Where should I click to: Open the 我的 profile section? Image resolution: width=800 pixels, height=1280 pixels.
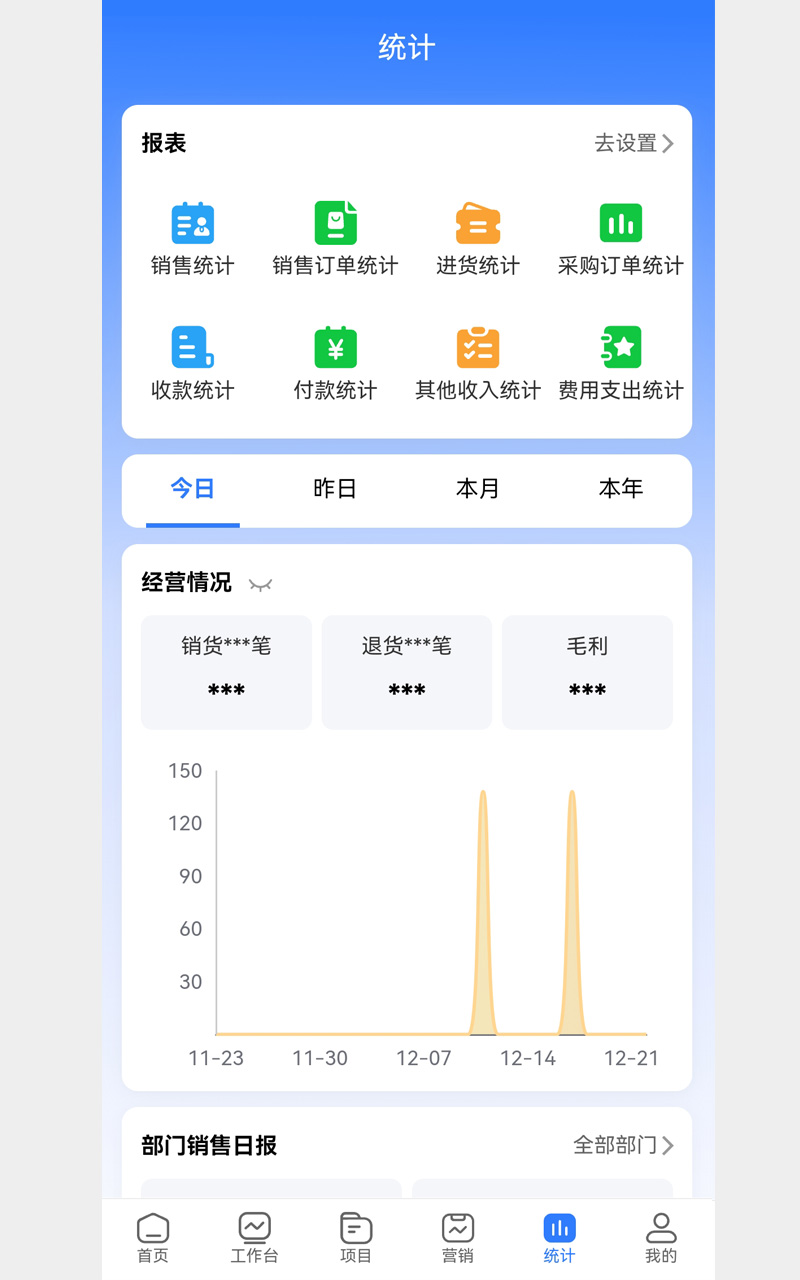click(660, 1237)
